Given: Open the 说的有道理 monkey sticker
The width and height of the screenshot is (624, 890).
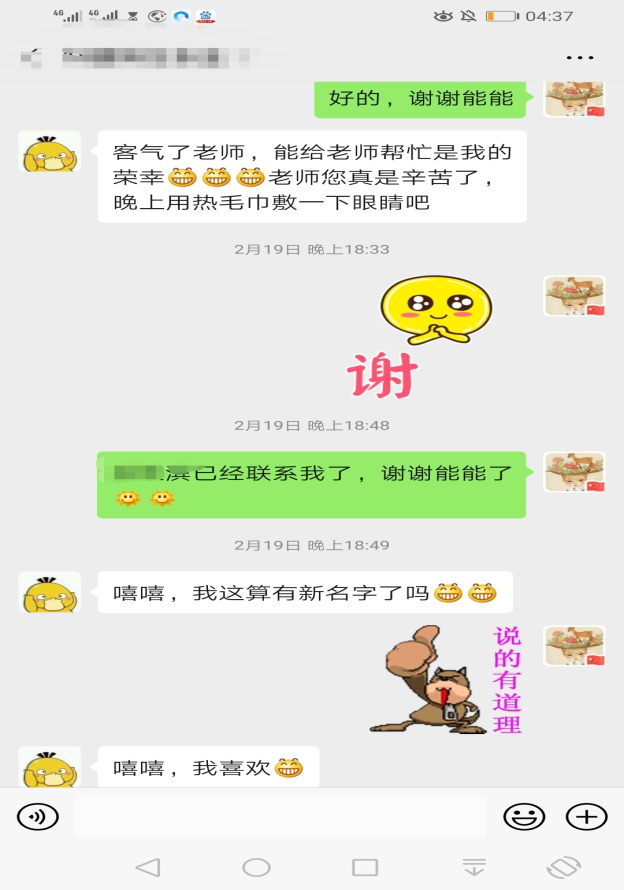Looking at the screenshot, I should point(450,680).
